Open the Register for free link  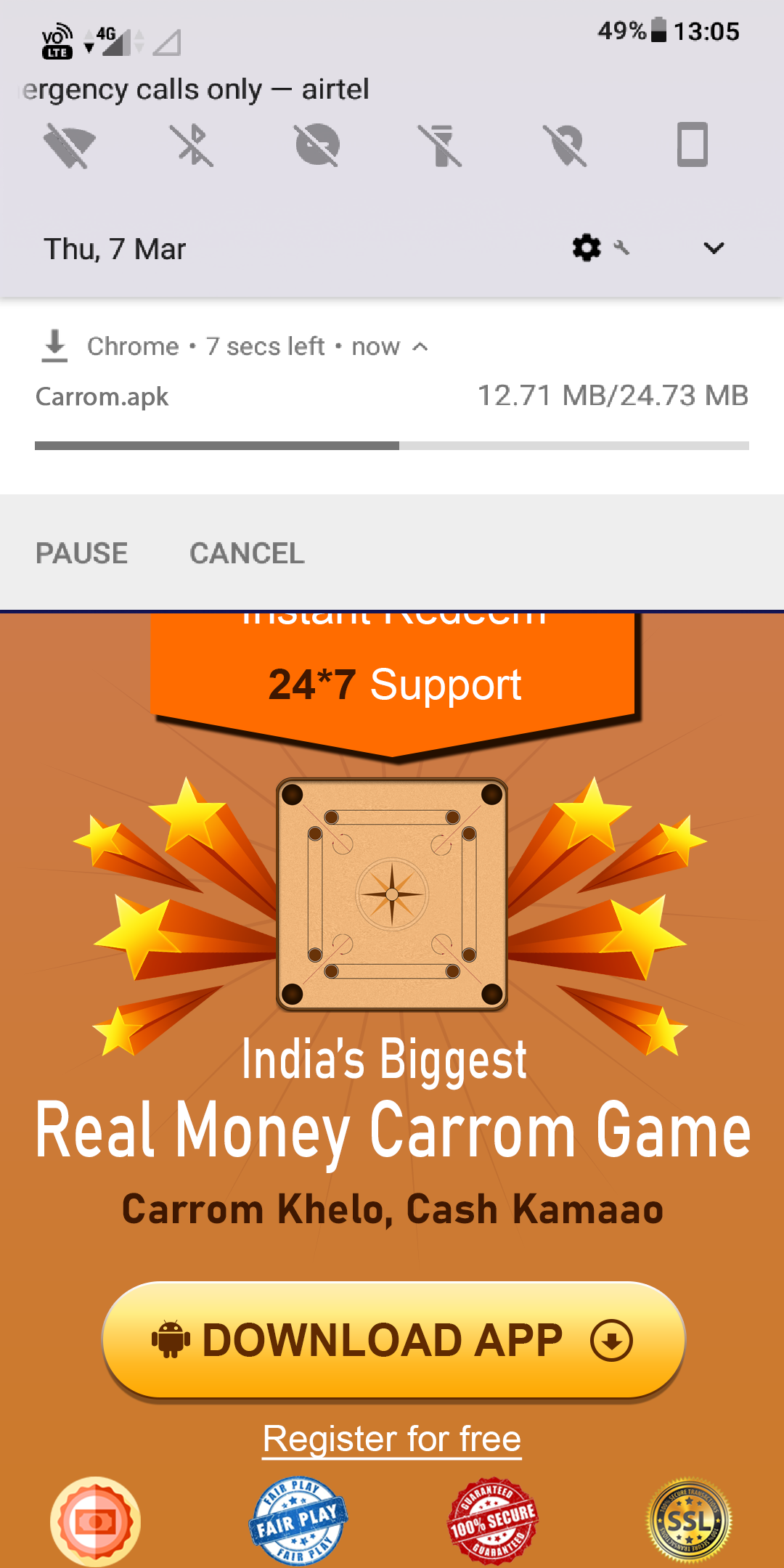pos(392,1439)
